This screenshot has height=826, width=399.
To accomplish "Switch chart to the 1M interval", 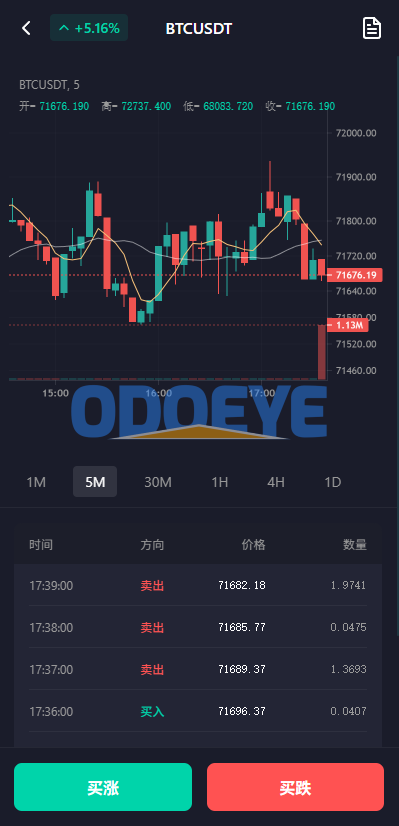I will pos(36,482).
